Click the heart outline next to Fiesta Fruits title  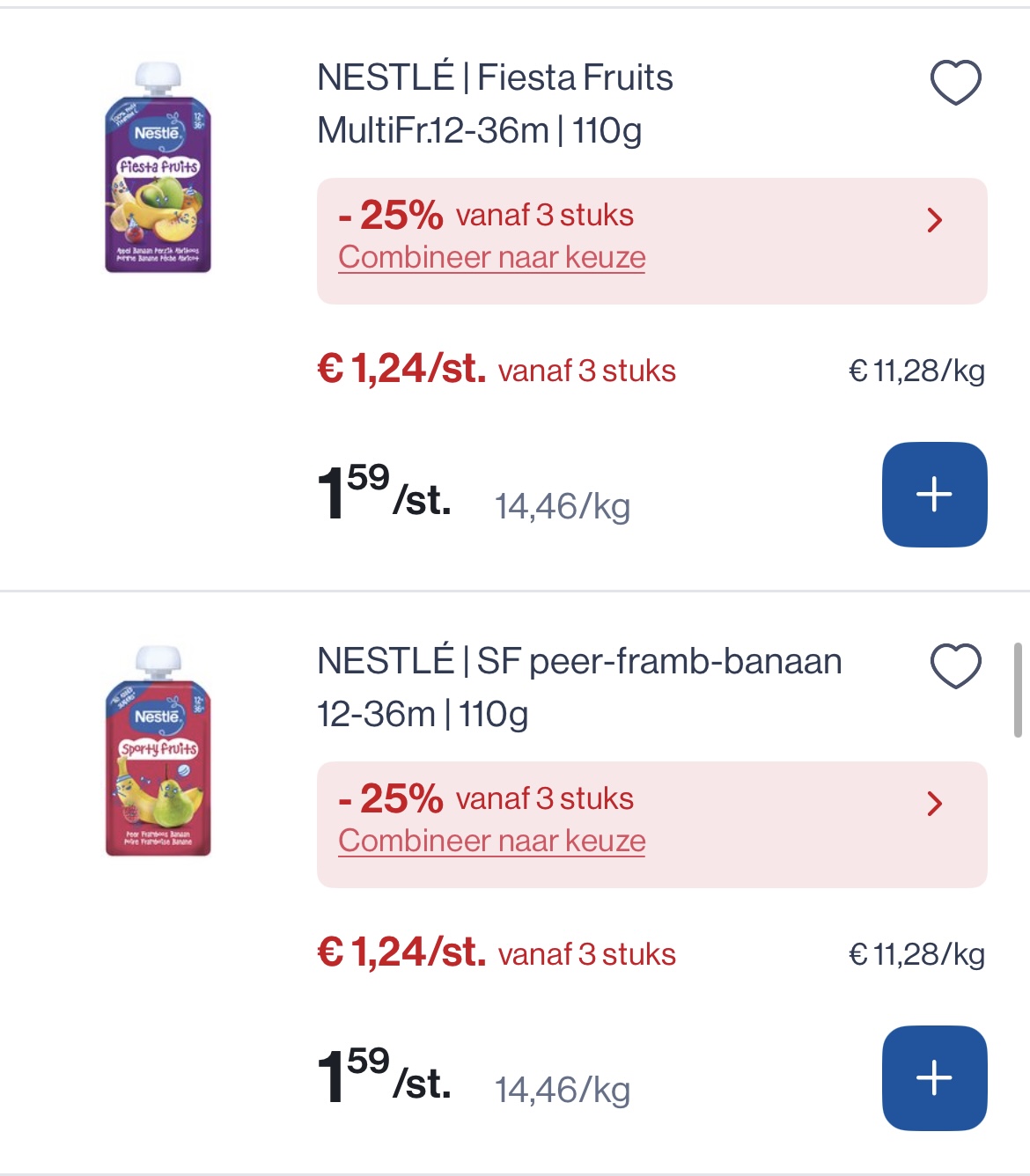point(955,83)
